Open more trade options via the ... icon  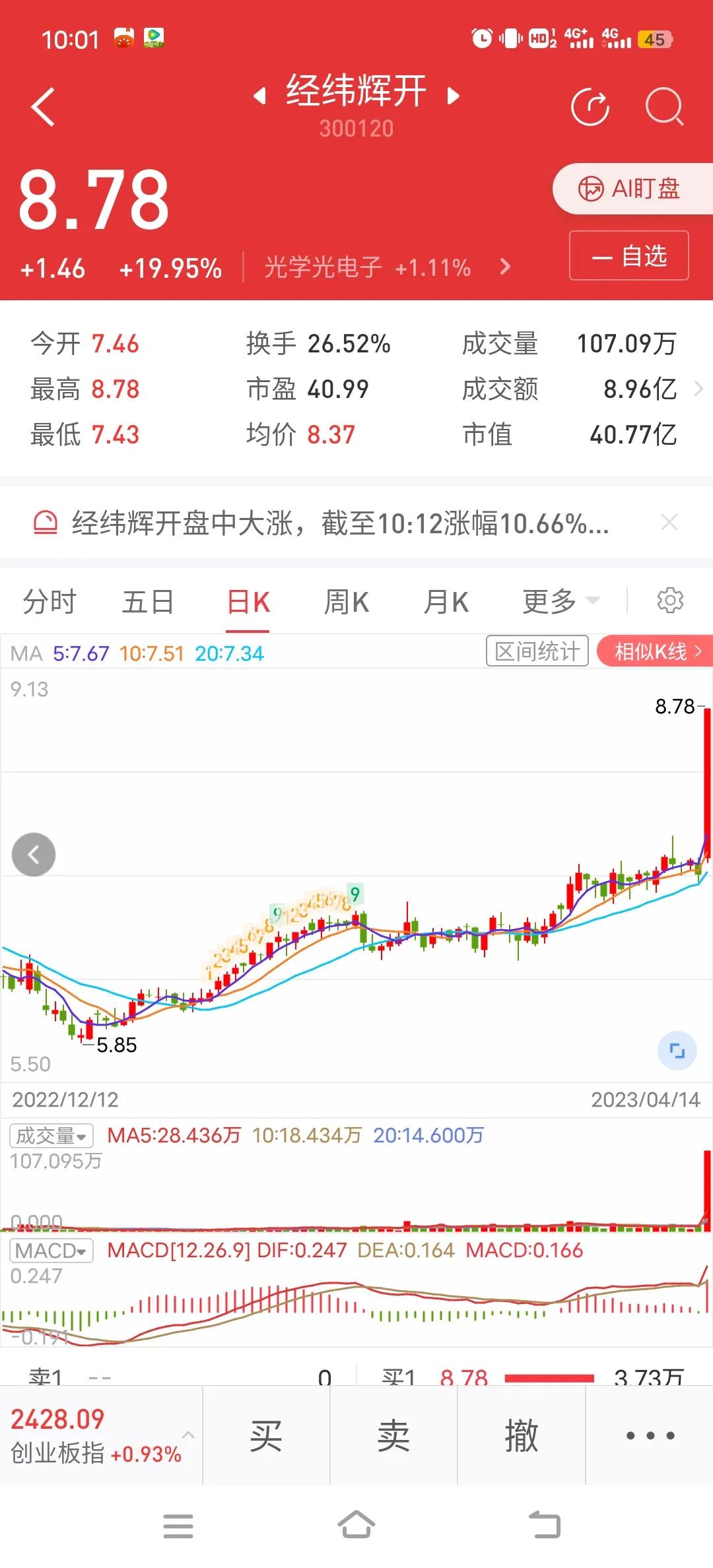pos(649,1434)
